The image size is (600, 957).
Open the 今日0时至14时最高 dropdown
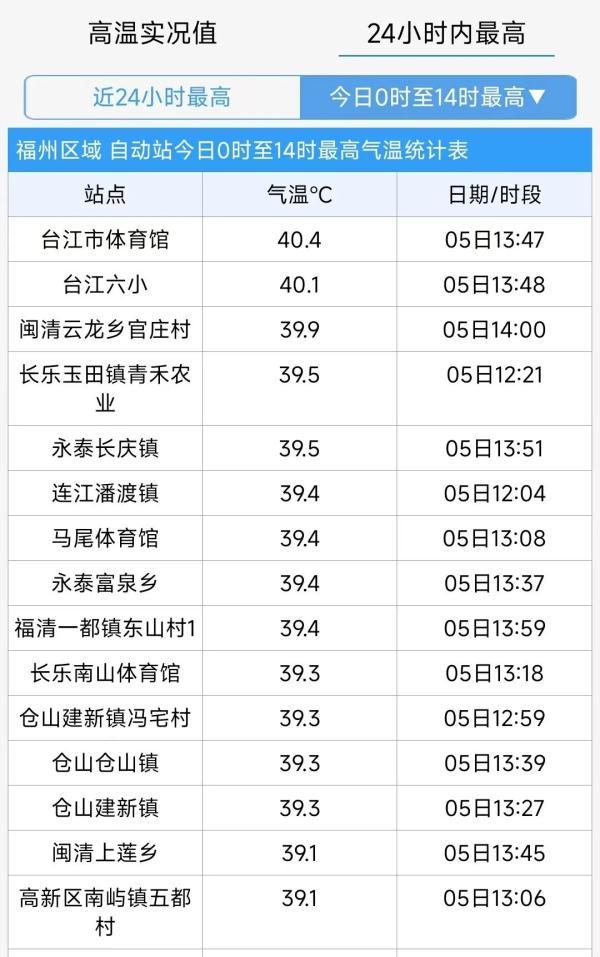tap(438, 97)
